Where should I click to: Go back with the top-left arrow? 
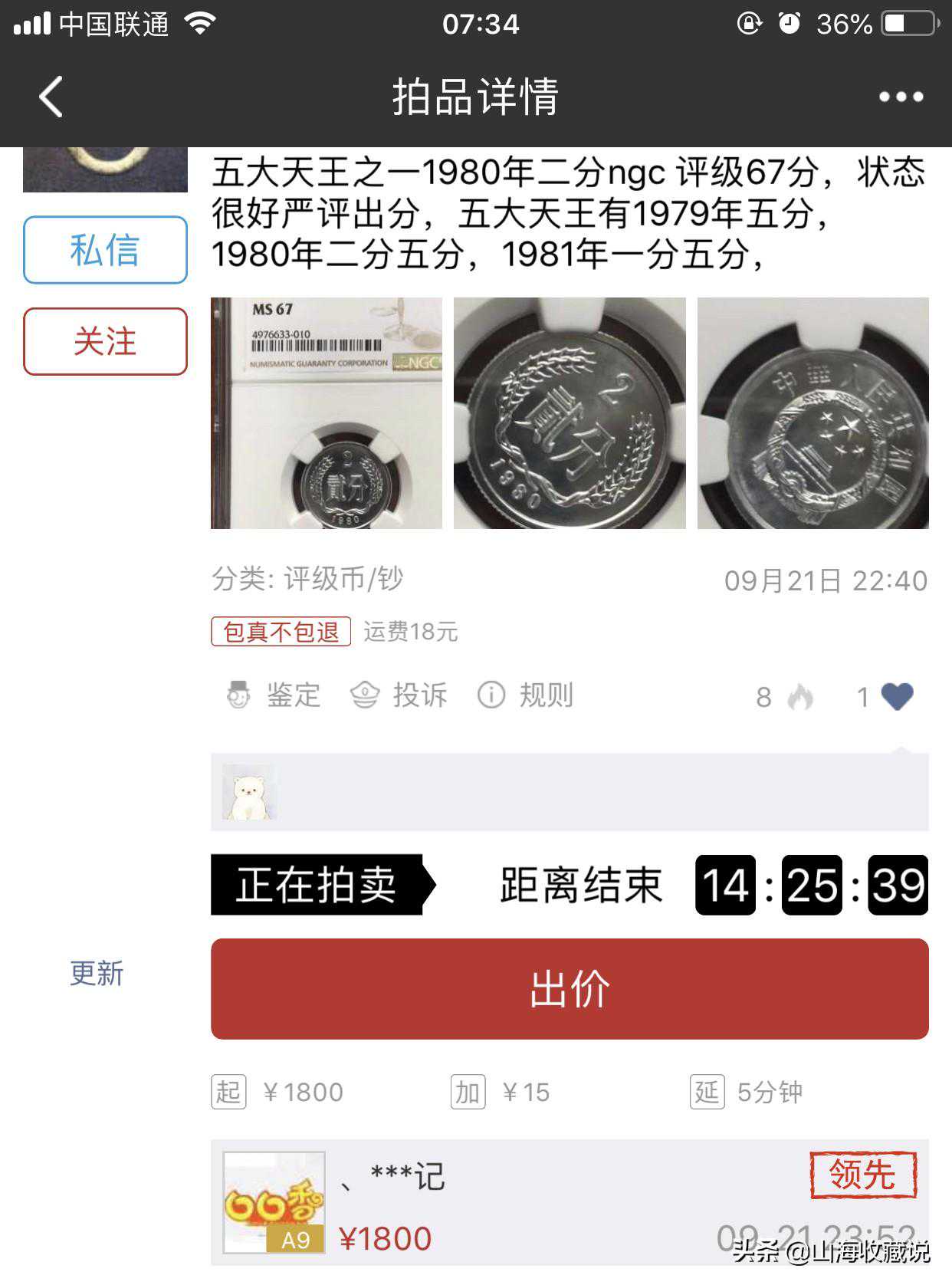coord(51,97)
